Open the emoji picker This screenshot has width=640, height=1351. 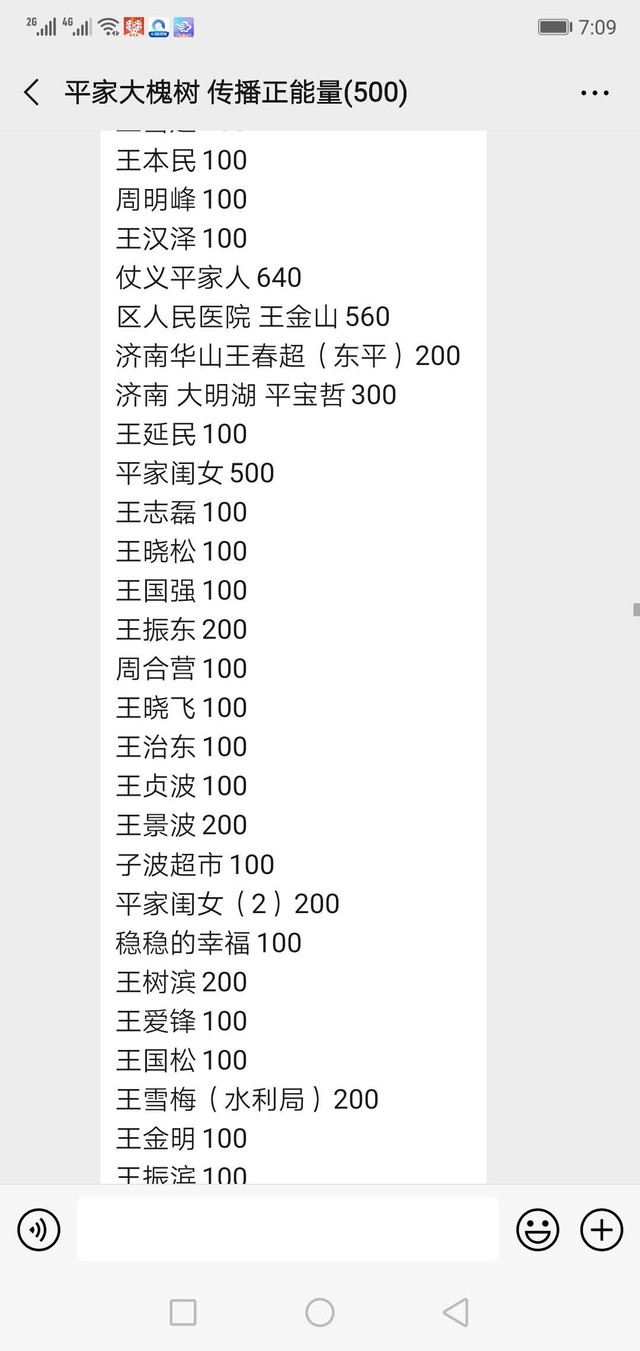(538, 1229)
